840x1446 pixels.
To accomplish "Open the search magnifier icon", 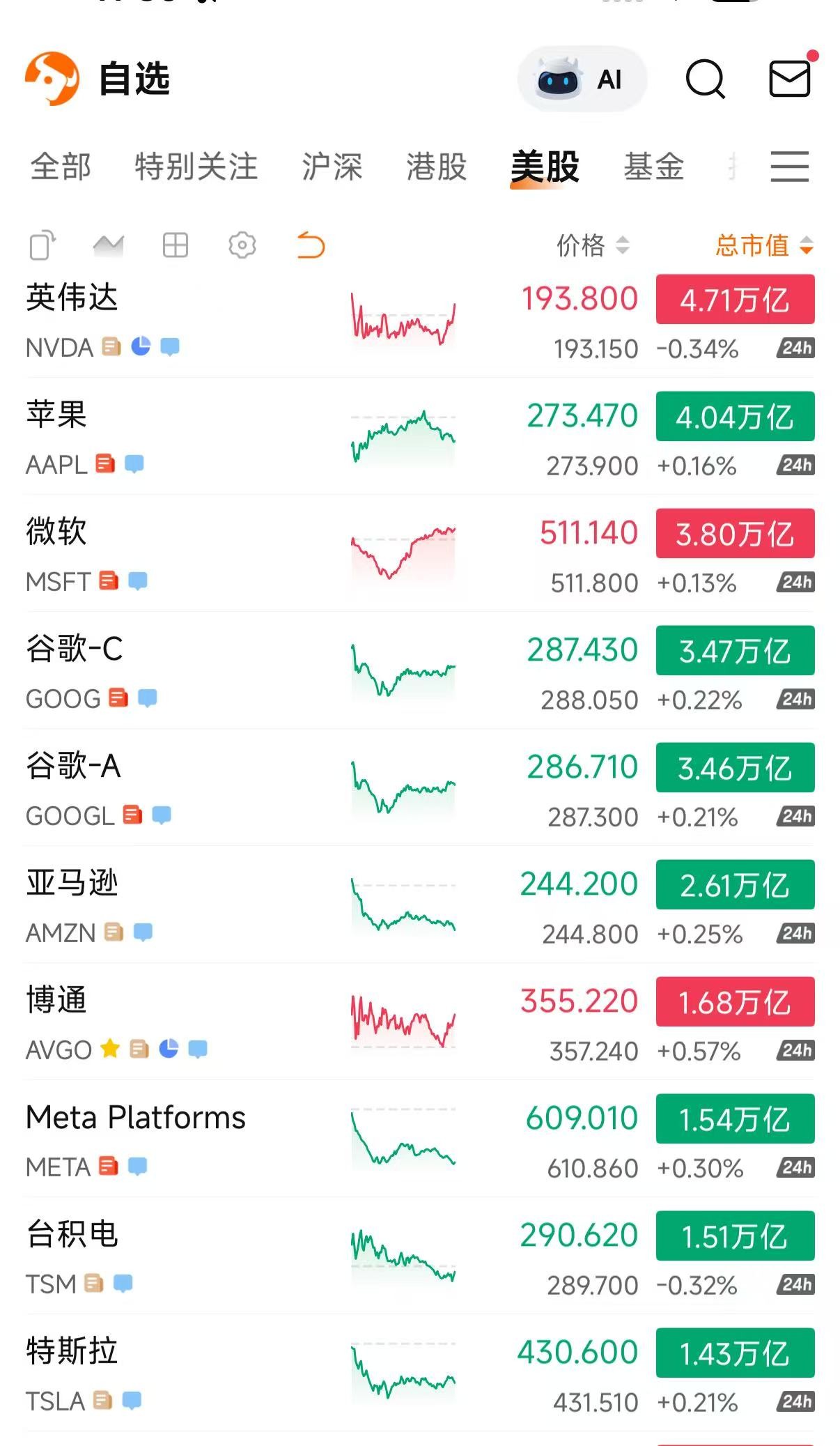I will [x=705, y=79].
